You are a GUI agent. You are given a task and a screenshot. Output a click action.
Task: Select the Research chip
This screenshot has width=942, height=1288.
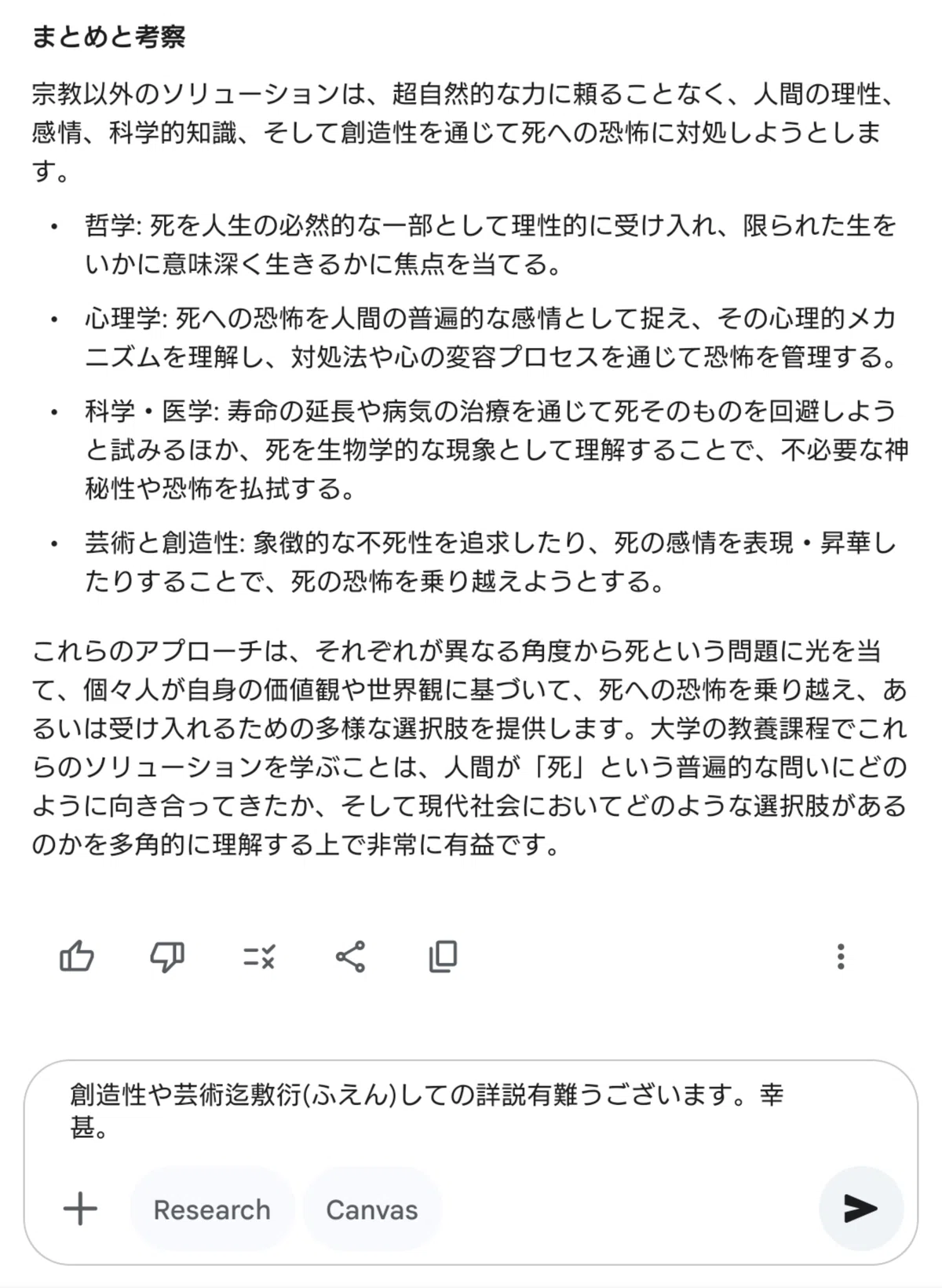click(212, 1209)
